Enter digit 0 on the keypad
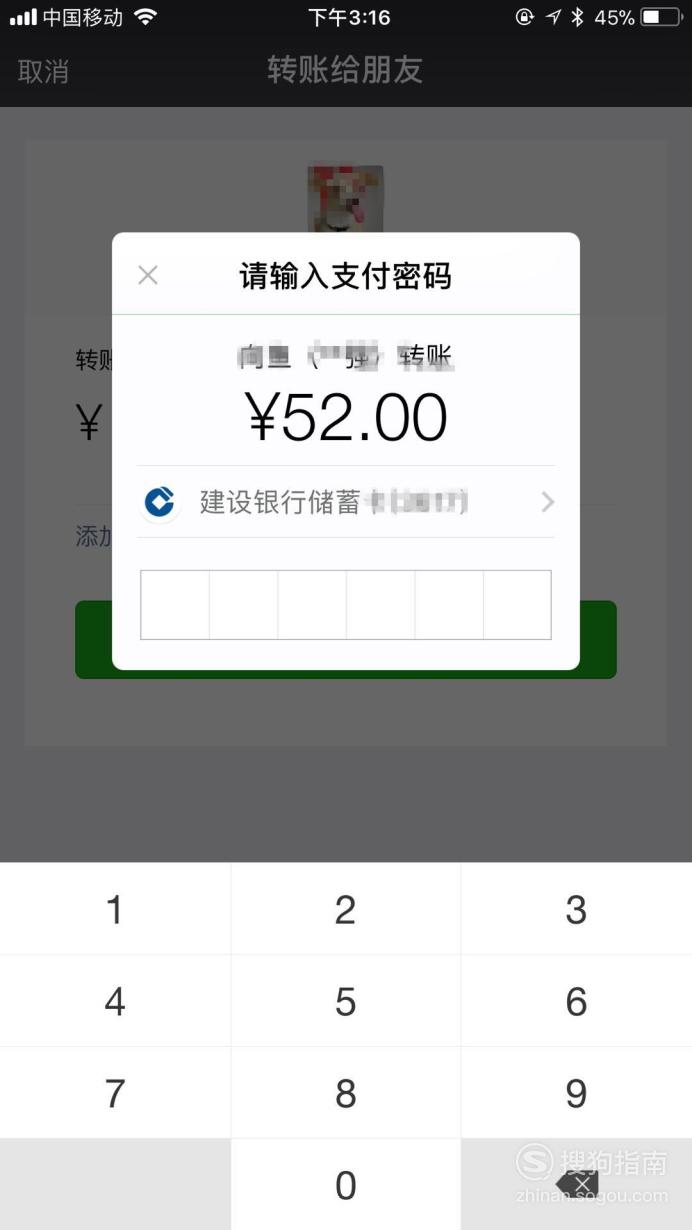The image size is (692, 1230). point(346,1185)
